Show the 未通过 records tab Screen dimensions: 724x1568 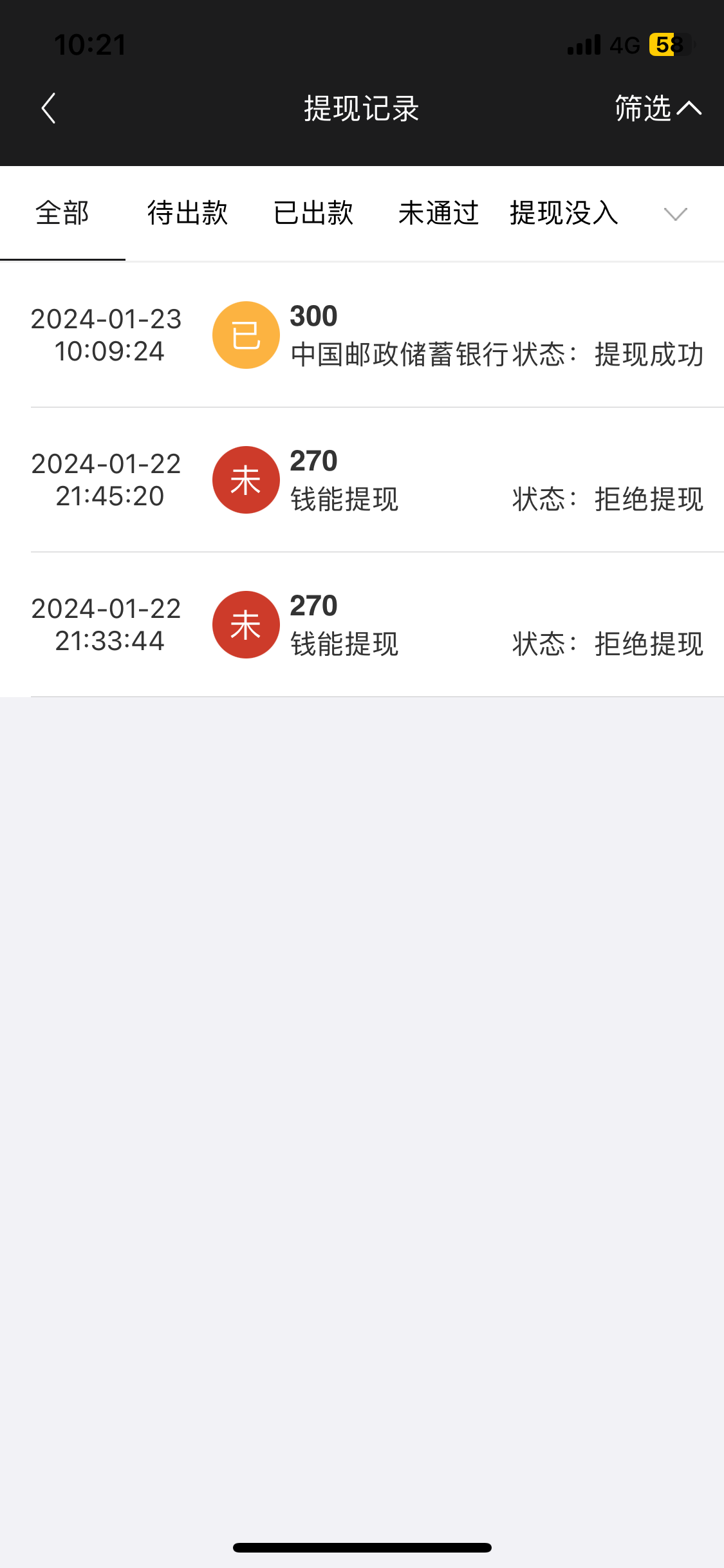[438, 213]
